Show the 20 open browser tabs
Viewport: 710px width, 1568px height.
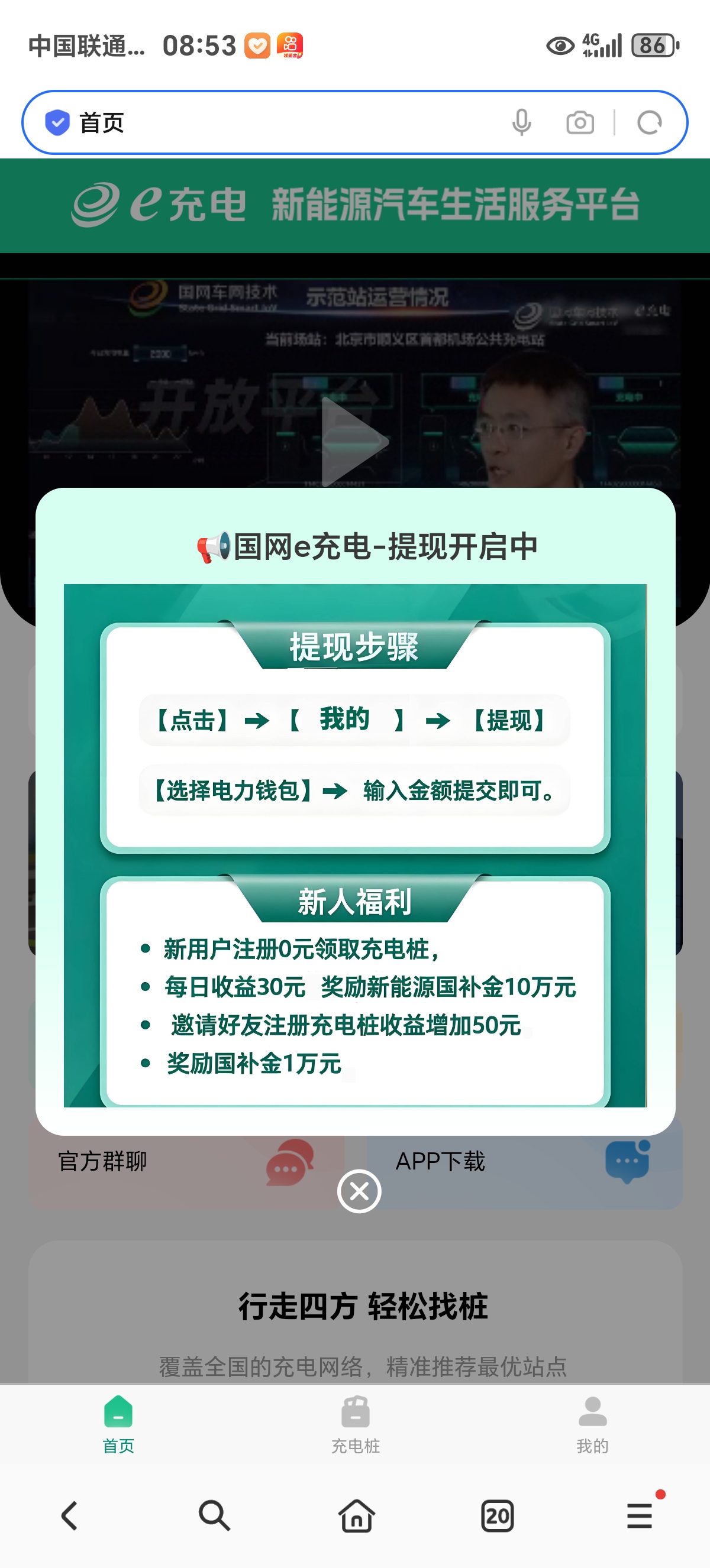tap(498, 1515)
